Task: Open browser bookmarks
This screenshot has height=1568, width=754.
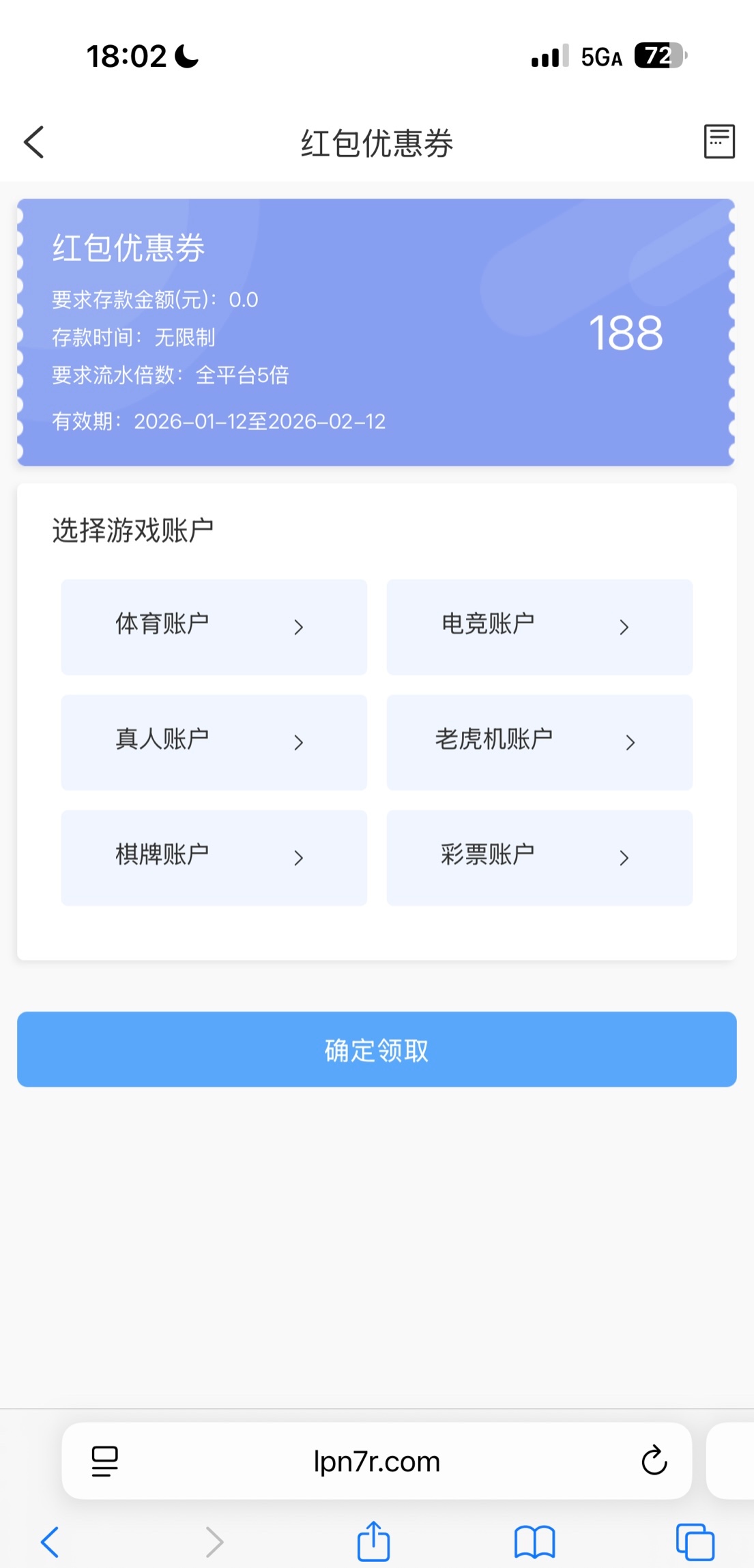Action: click(x=534, y=1542)
